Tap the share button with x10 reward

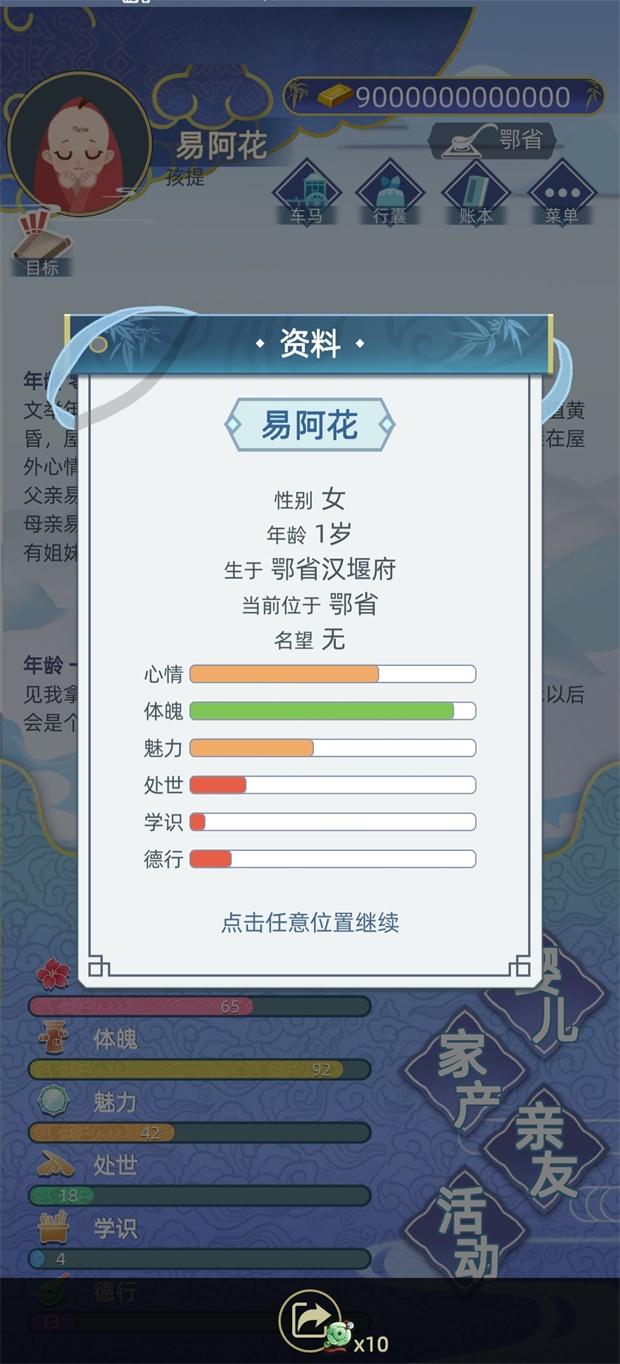[311, 1321]
